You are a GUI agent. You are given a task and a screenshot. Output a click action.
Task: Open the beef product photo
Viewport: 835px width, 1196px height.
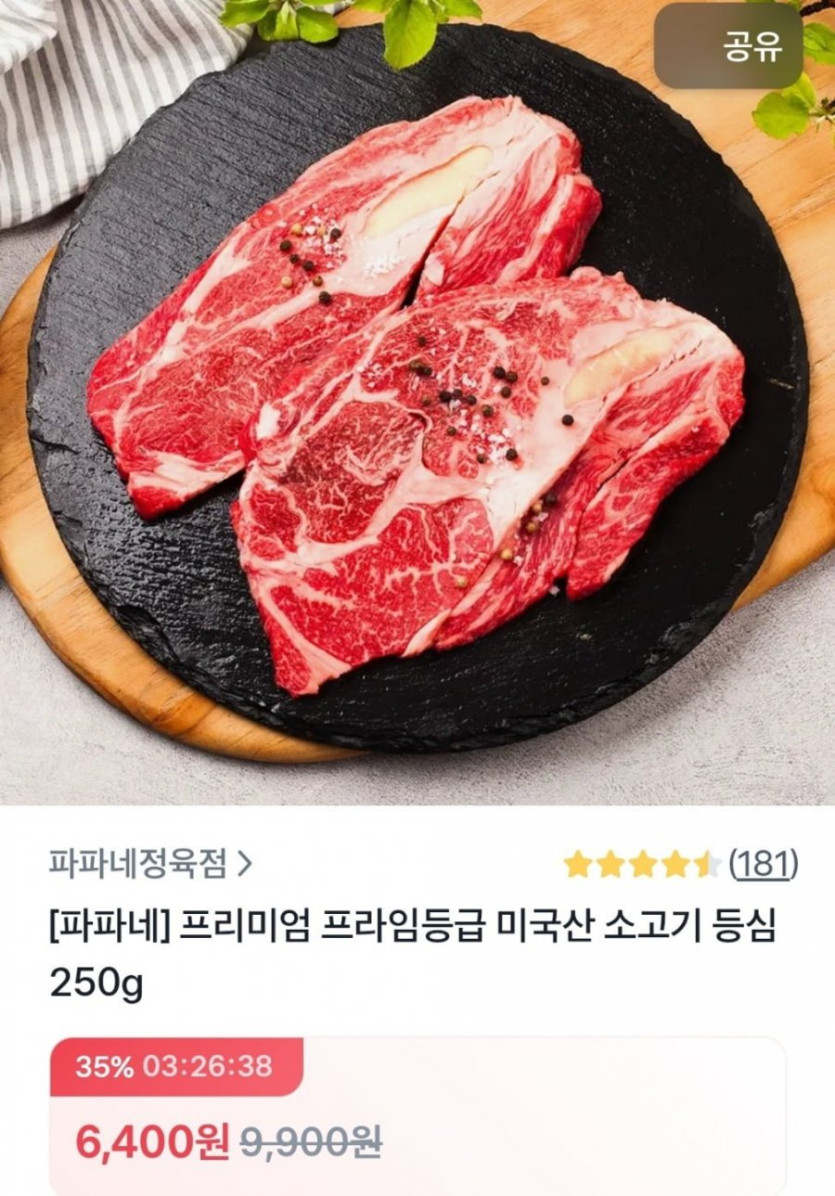(x=415, y=400)
